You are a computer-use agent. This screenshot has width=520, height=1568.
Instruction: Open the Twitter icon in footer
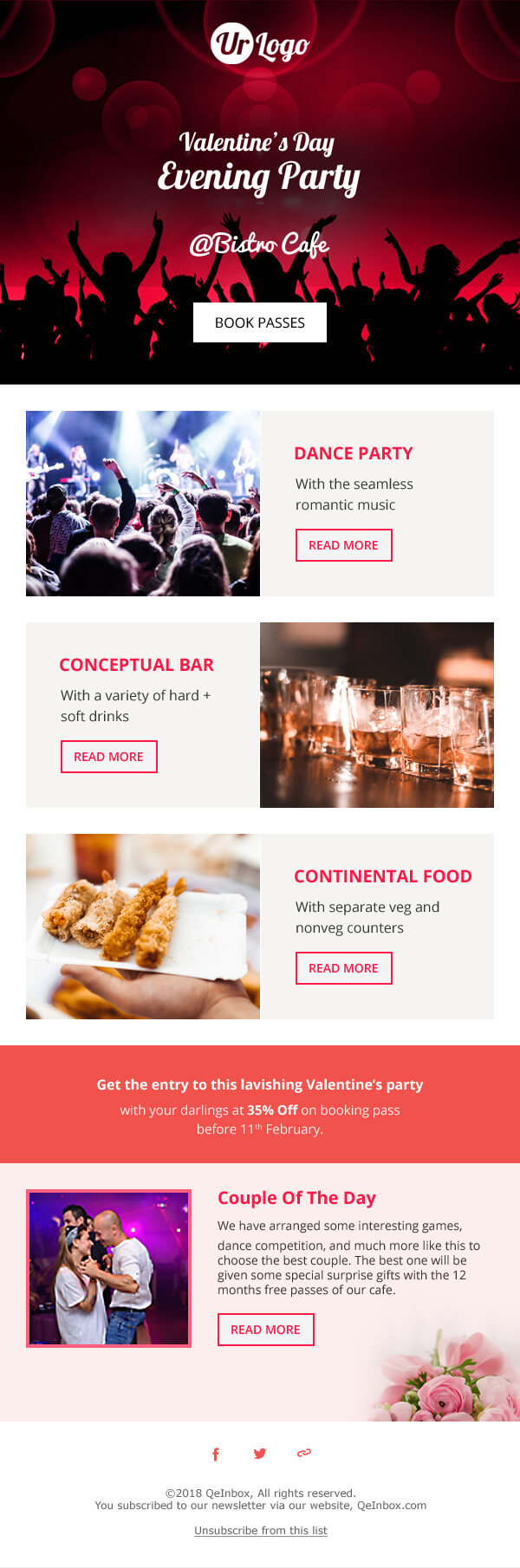point(260,1454)
